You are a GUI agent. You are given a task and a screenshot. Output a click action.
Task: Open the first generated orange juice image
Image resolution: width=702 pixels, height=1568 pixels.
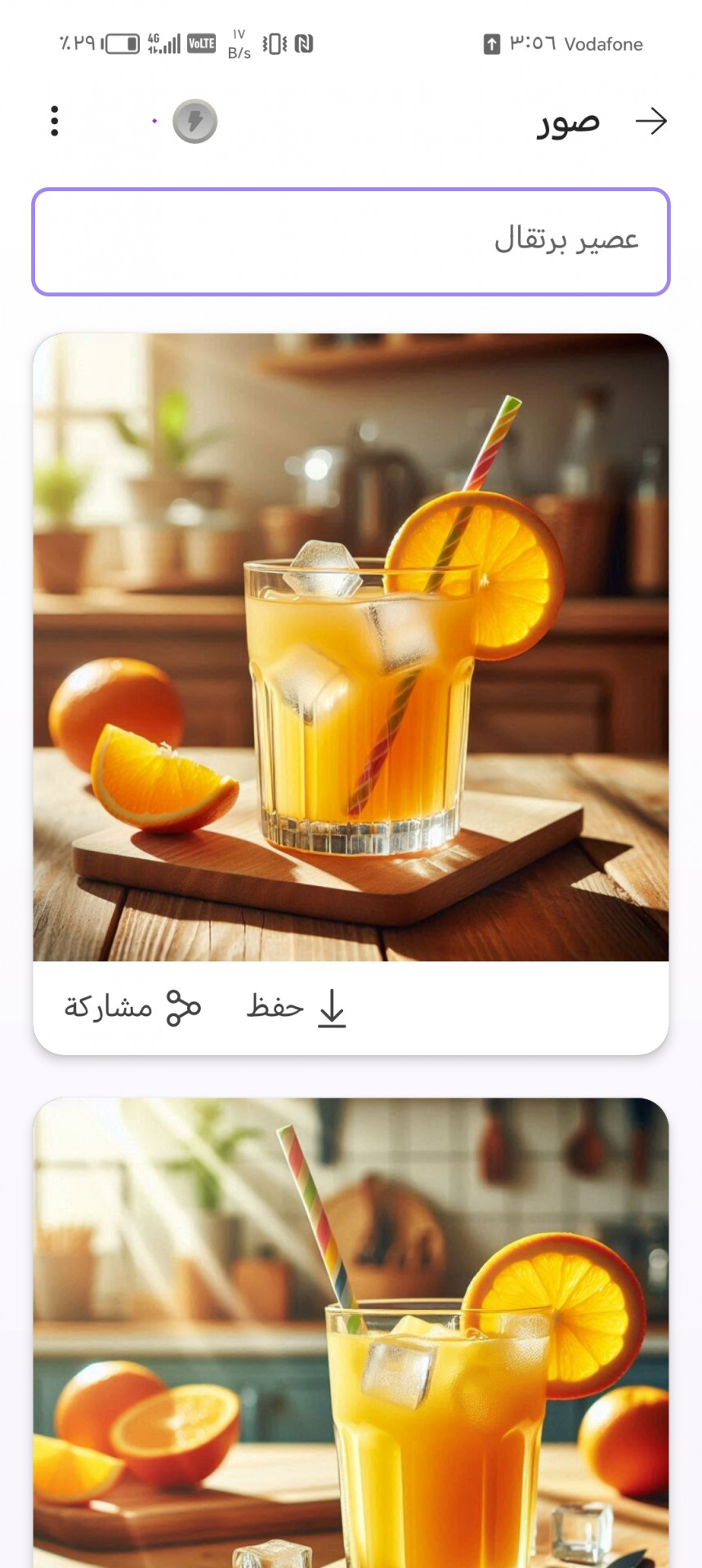pyautogui.click(x=351, y=647)
